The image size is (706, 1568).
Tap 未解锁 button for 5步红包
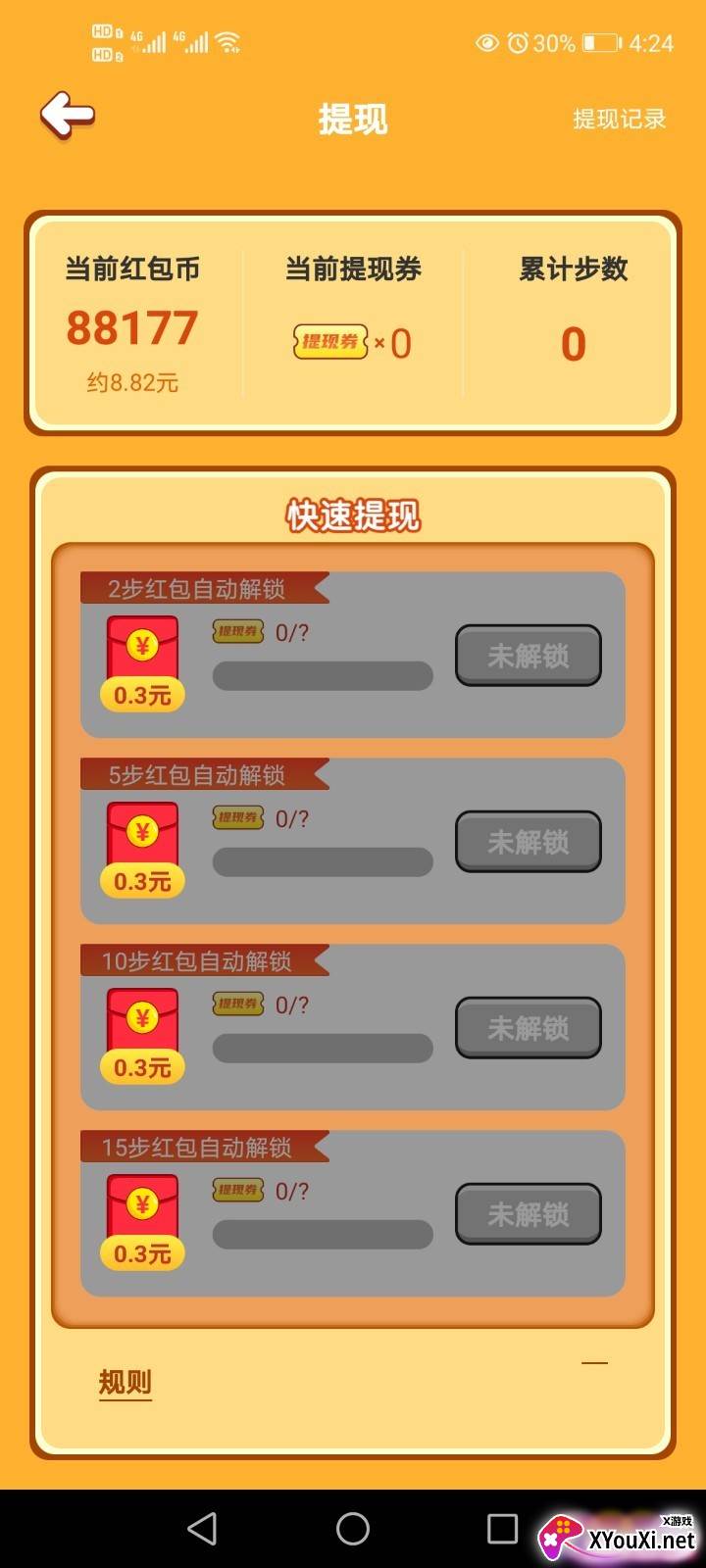click(529, 842)
